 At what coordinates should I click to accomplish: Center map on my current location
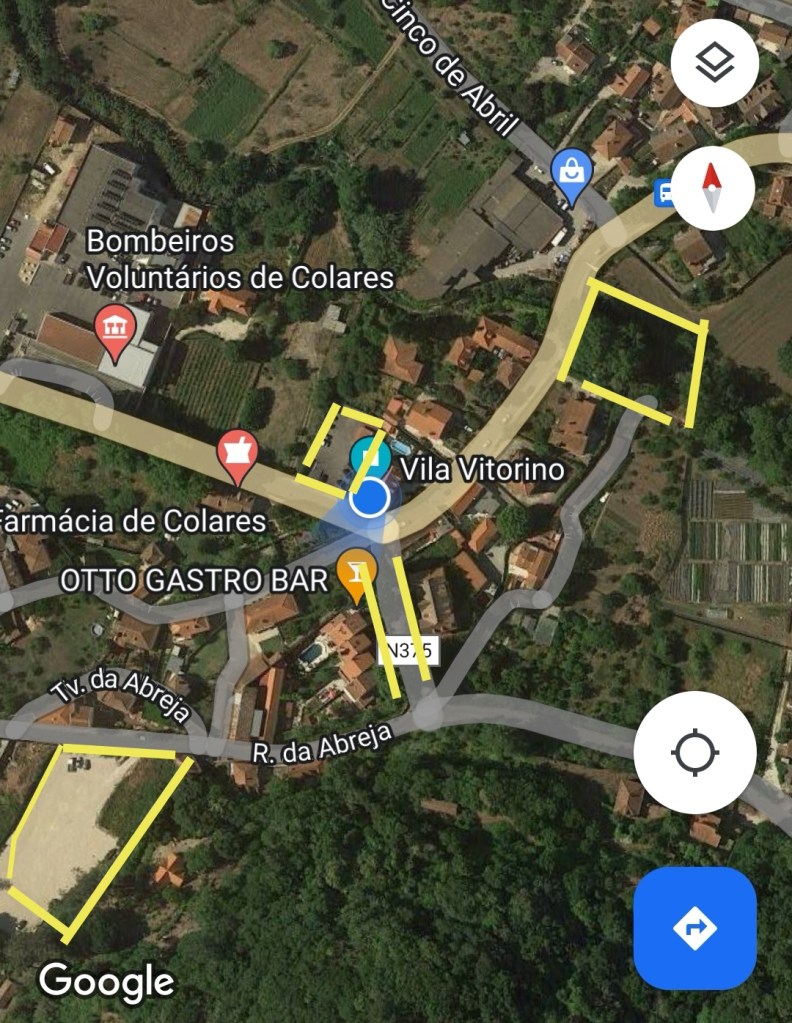click(x=695, y=752)
